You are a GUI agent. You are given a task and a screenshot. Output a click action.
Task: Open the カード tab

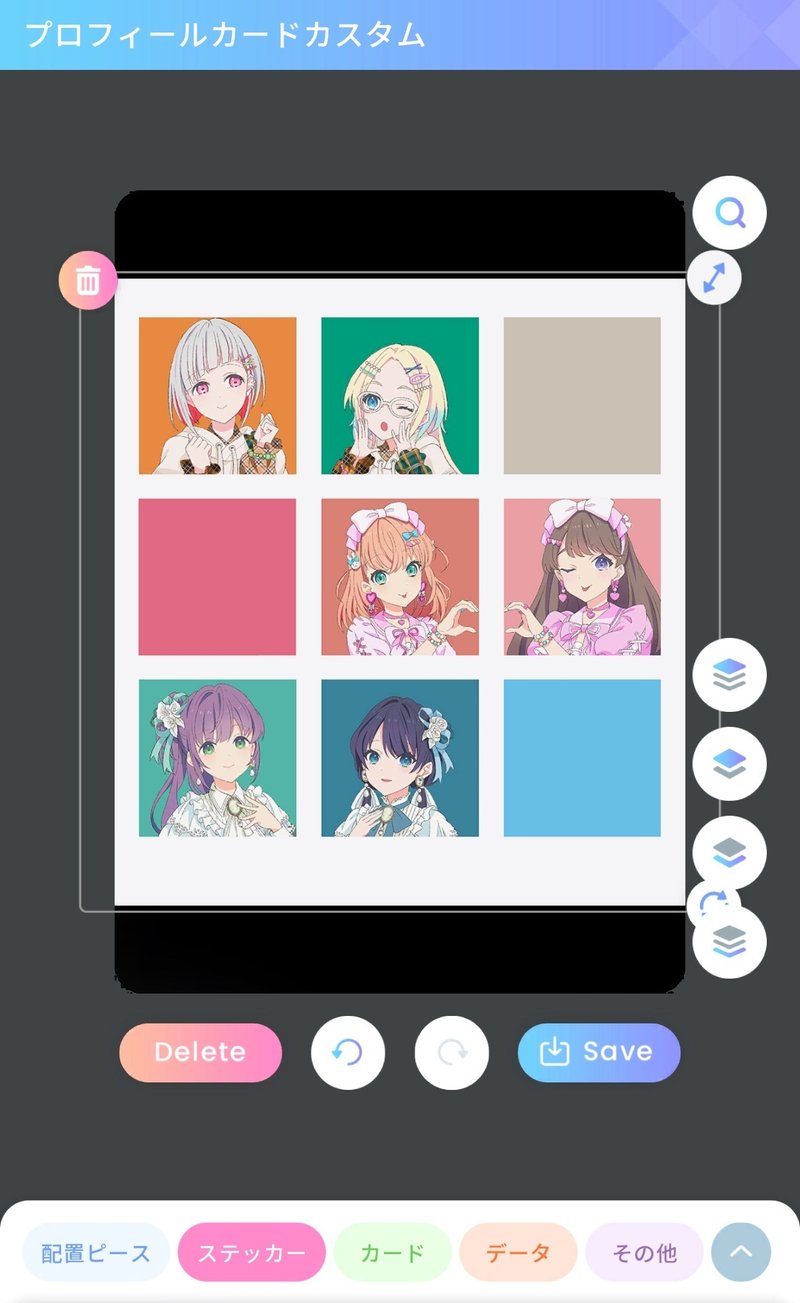[x=393, y=1252]
